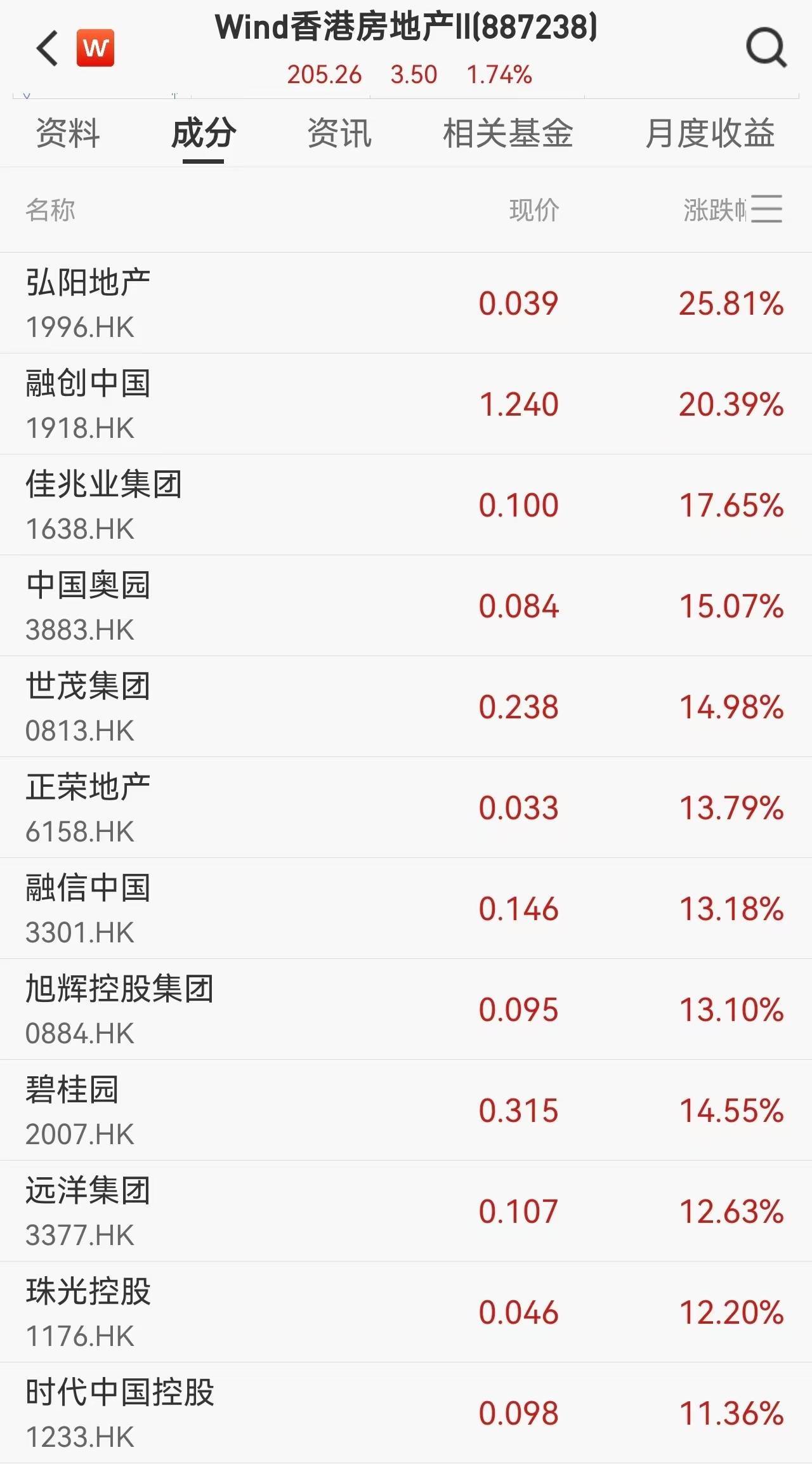The image size is (812, 1464).
Task: Open the column list menu icon
Action: point(766,209)
